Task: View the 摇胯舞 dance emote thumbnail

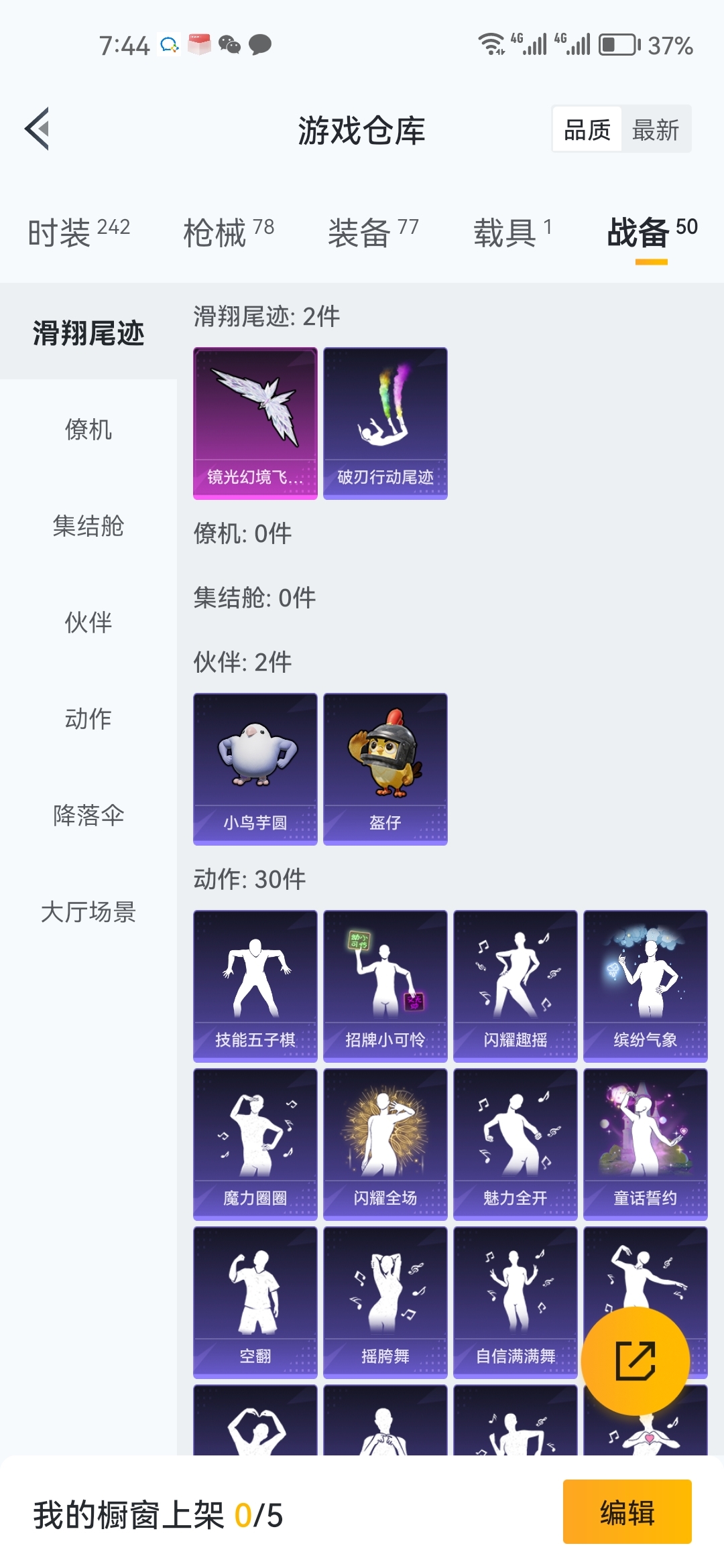Action: point(385,1301)
